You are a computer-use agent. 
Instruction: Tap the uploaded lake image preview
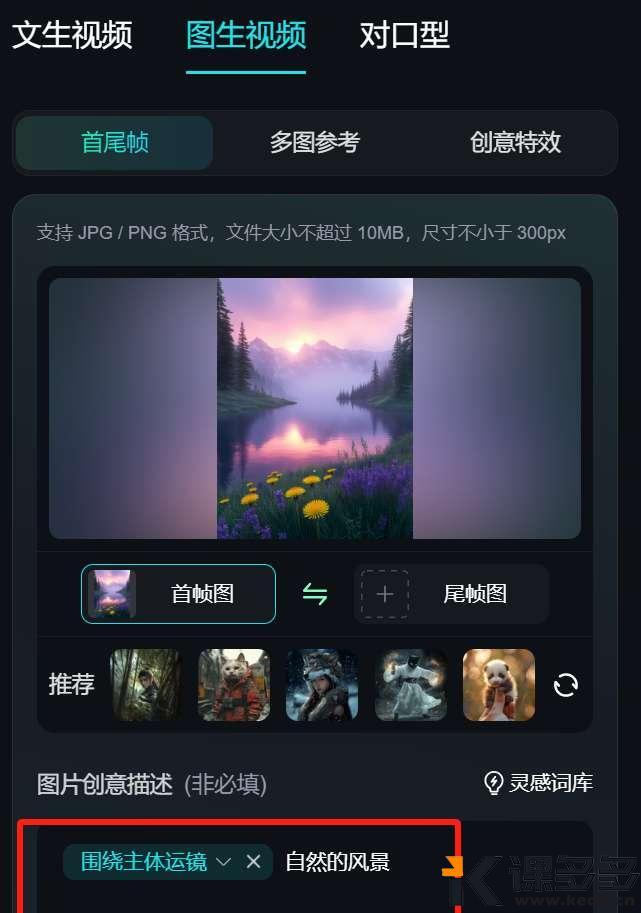314,408
